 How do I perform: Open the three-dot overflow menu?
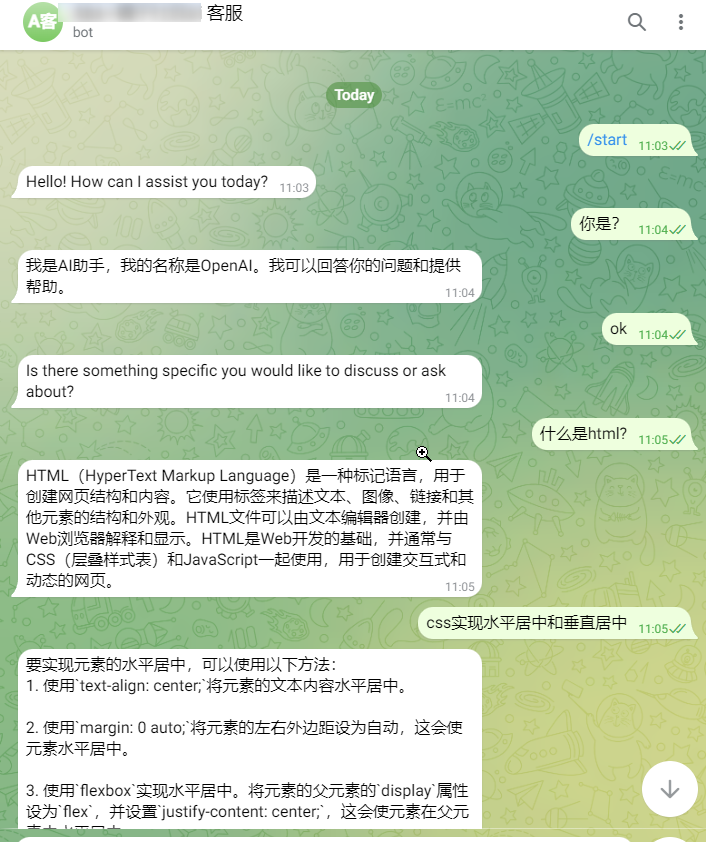click(x=681, y=22)
